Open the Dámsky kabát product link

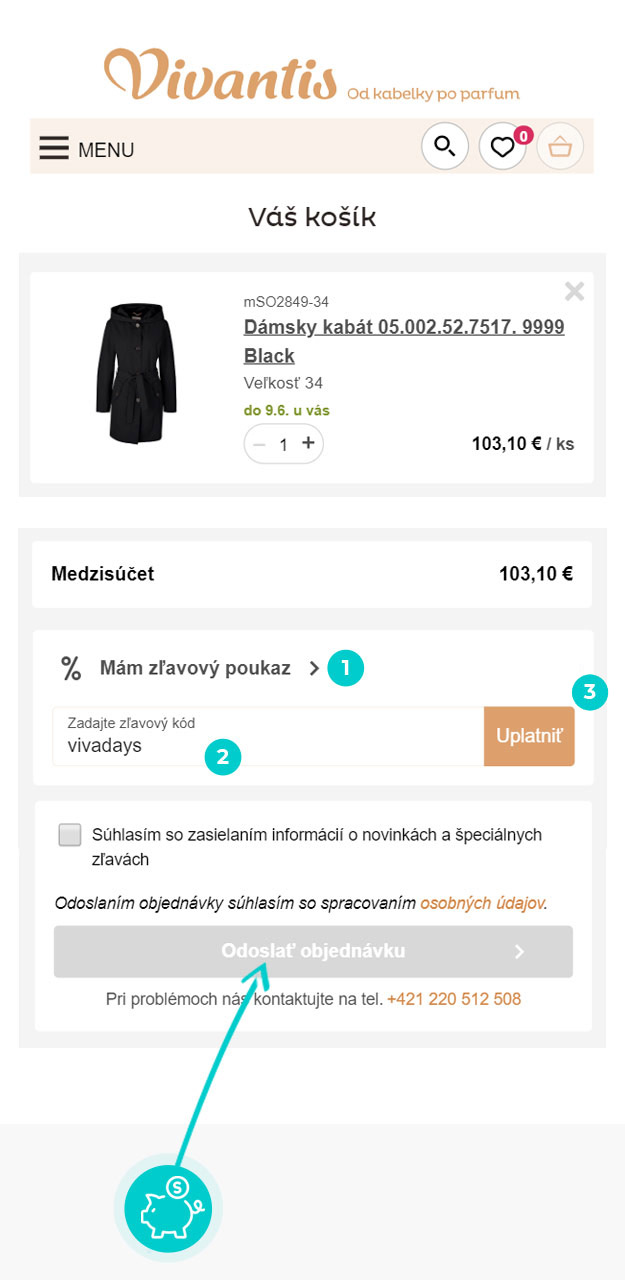[x=404, y=341]
